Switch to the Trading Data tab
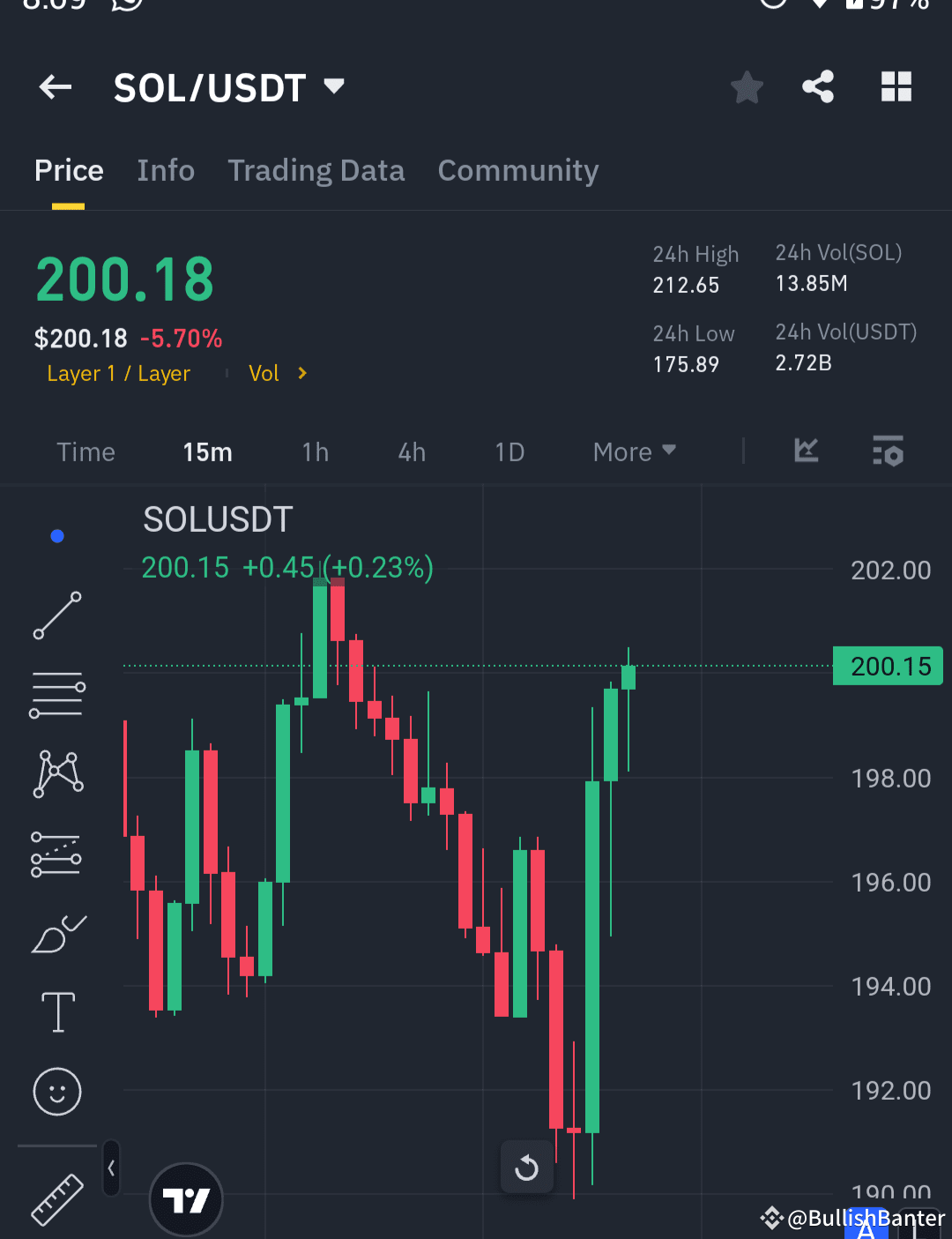Screen dimensions: 952x1239 316,170
